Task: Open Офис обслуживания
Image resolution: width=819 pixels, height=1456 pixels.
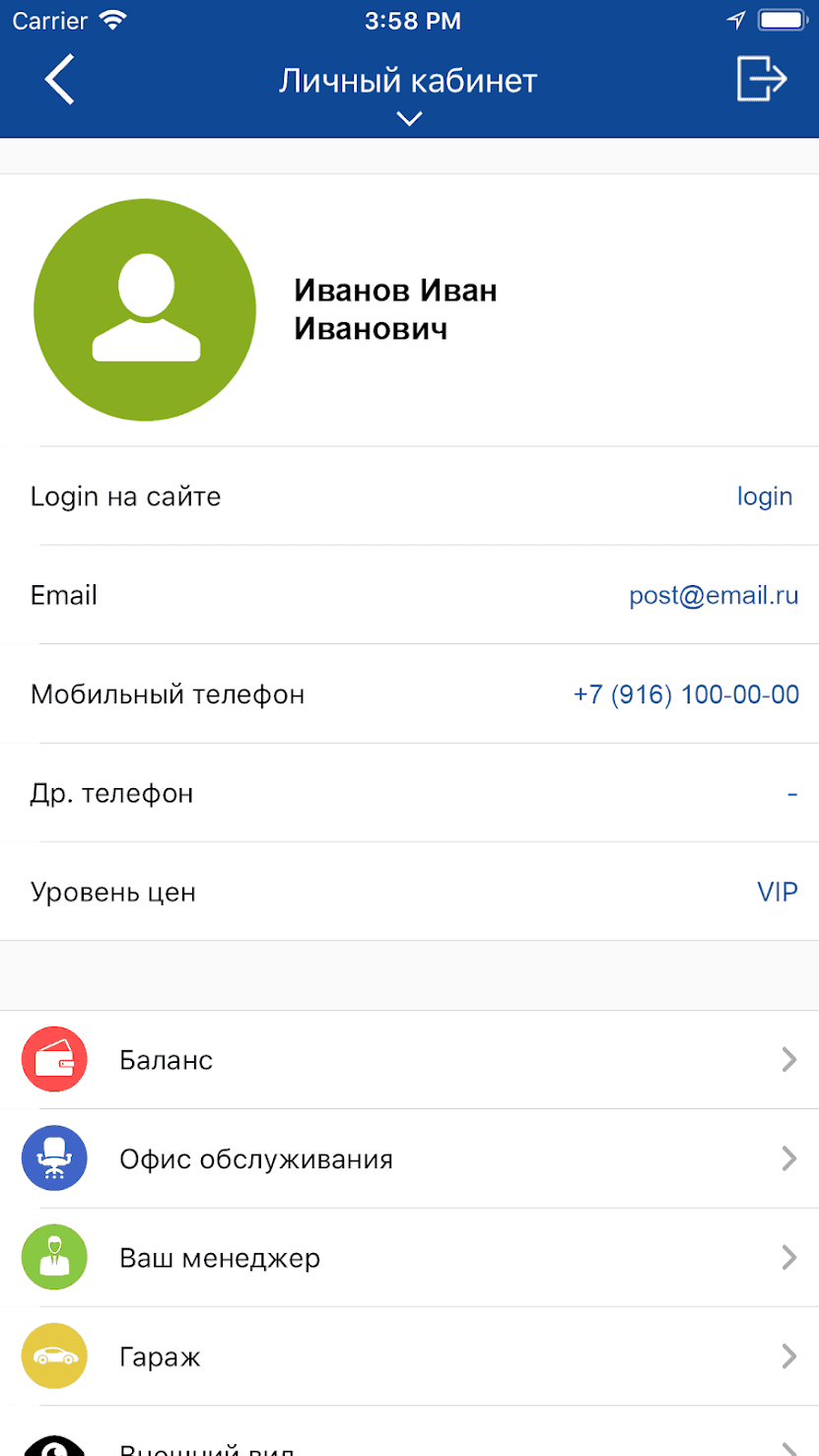Action: pyautogui.click(x=409, y=1158)
